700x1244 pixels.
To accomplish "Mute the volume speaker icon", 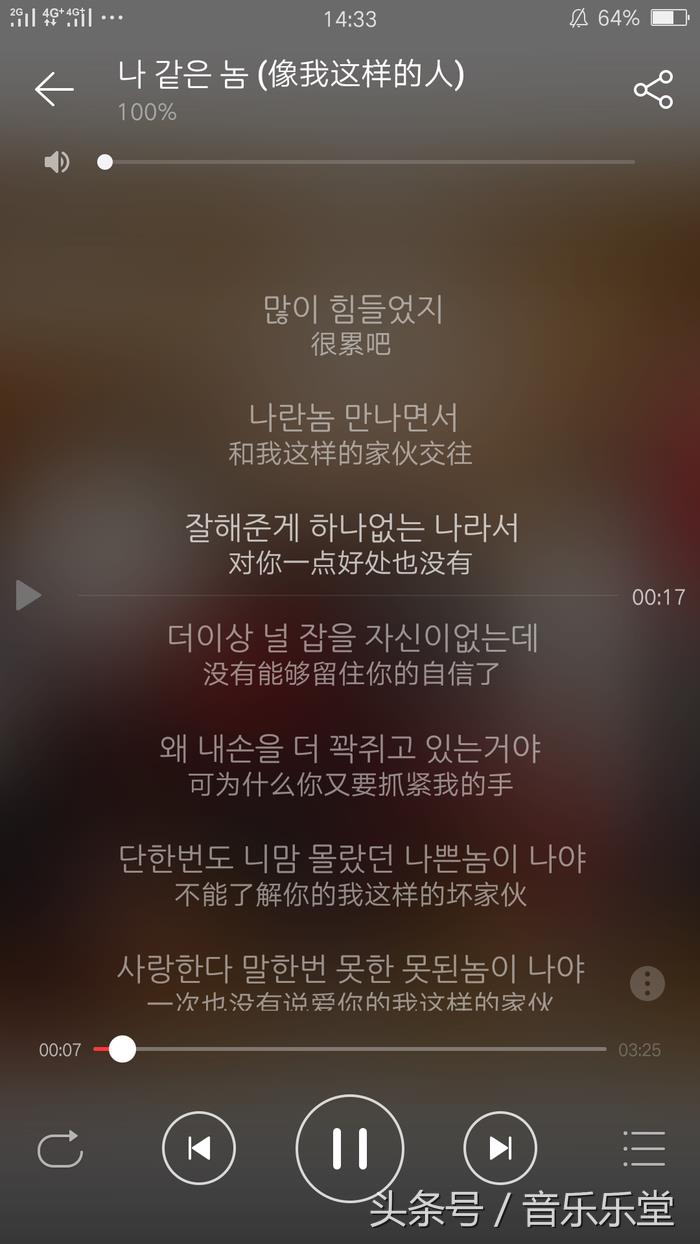I will 57,162.
